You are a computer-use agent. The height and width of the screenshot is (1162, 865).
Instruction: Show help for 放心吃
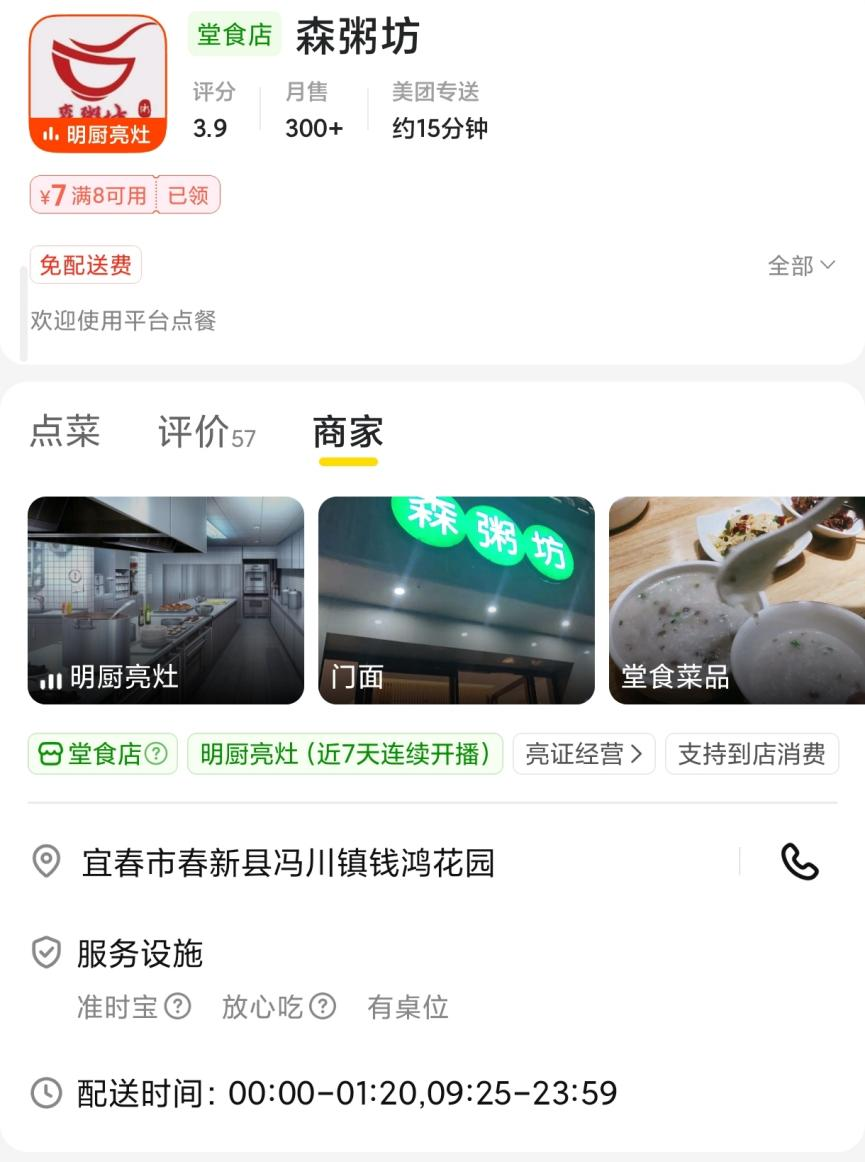pyautogui.click(x=322, y=1006)
